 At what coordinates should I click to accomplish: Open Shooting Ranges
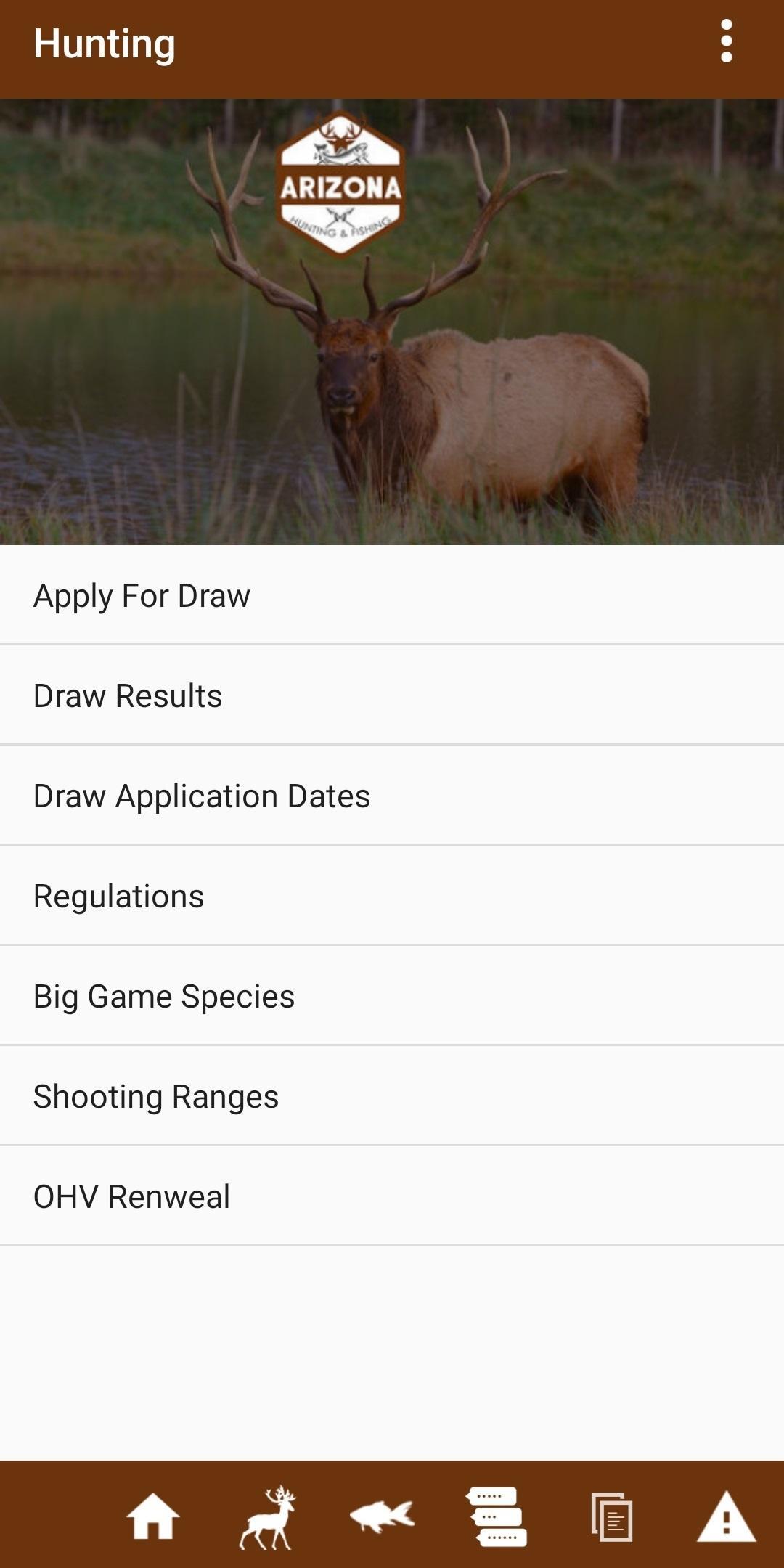point(392,1096)
